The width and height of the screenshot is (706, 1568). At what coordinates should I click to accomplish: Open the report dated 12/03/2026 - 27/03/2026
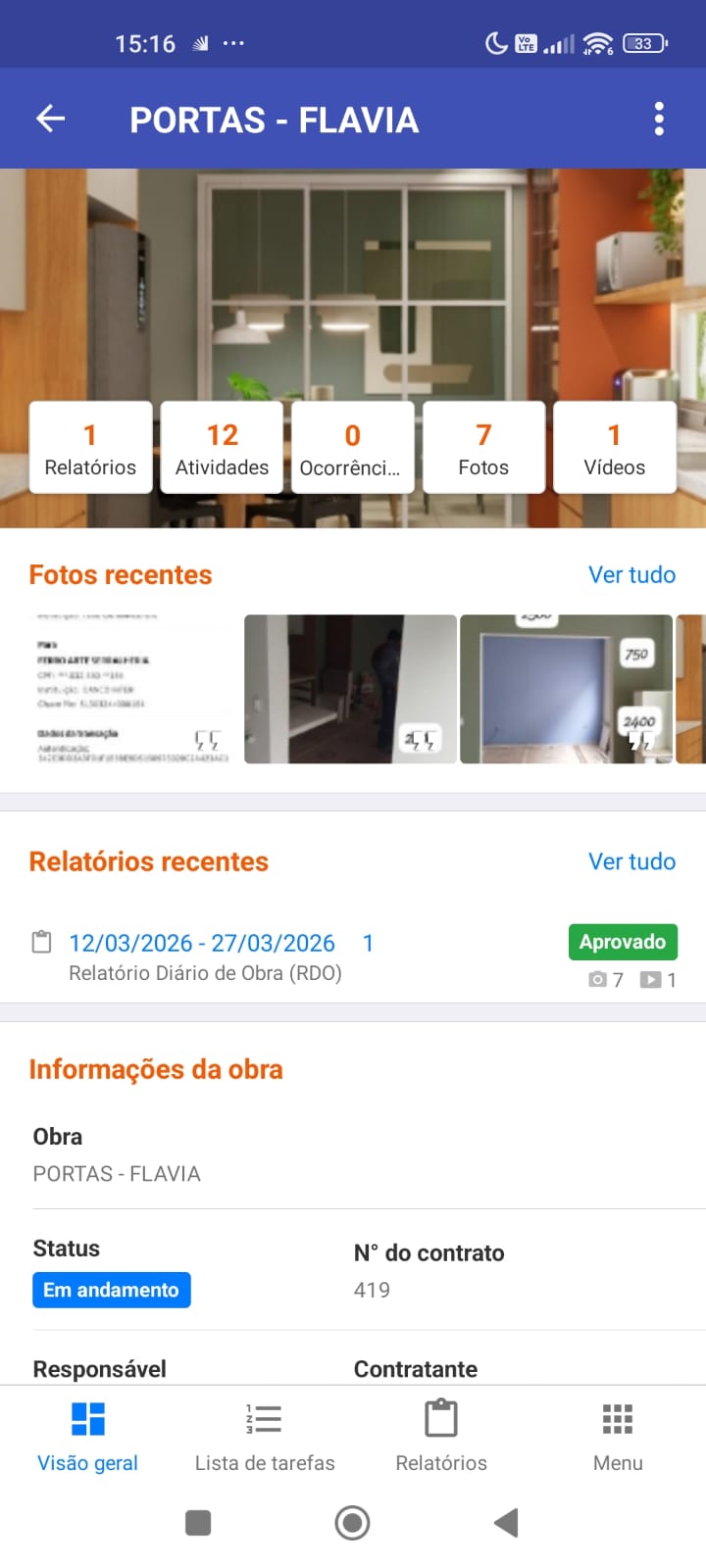pyautogui.click(x=202, y=944)
